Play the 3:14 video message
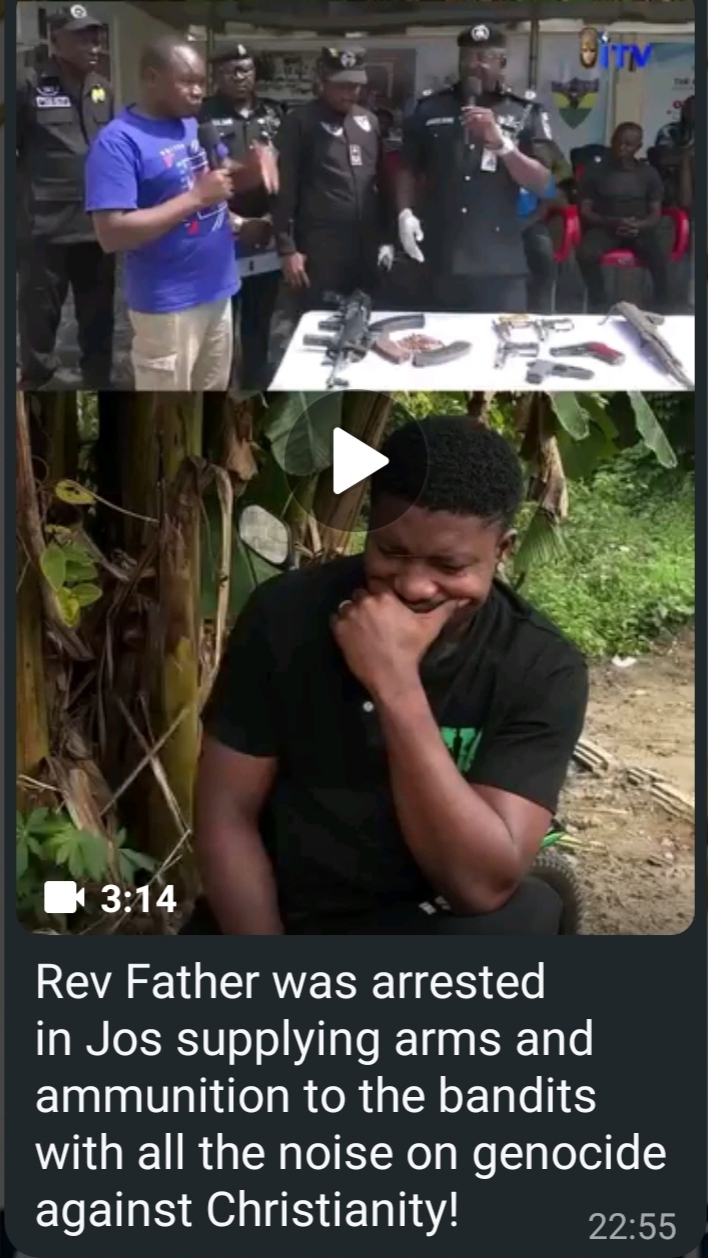 (358, 461)
